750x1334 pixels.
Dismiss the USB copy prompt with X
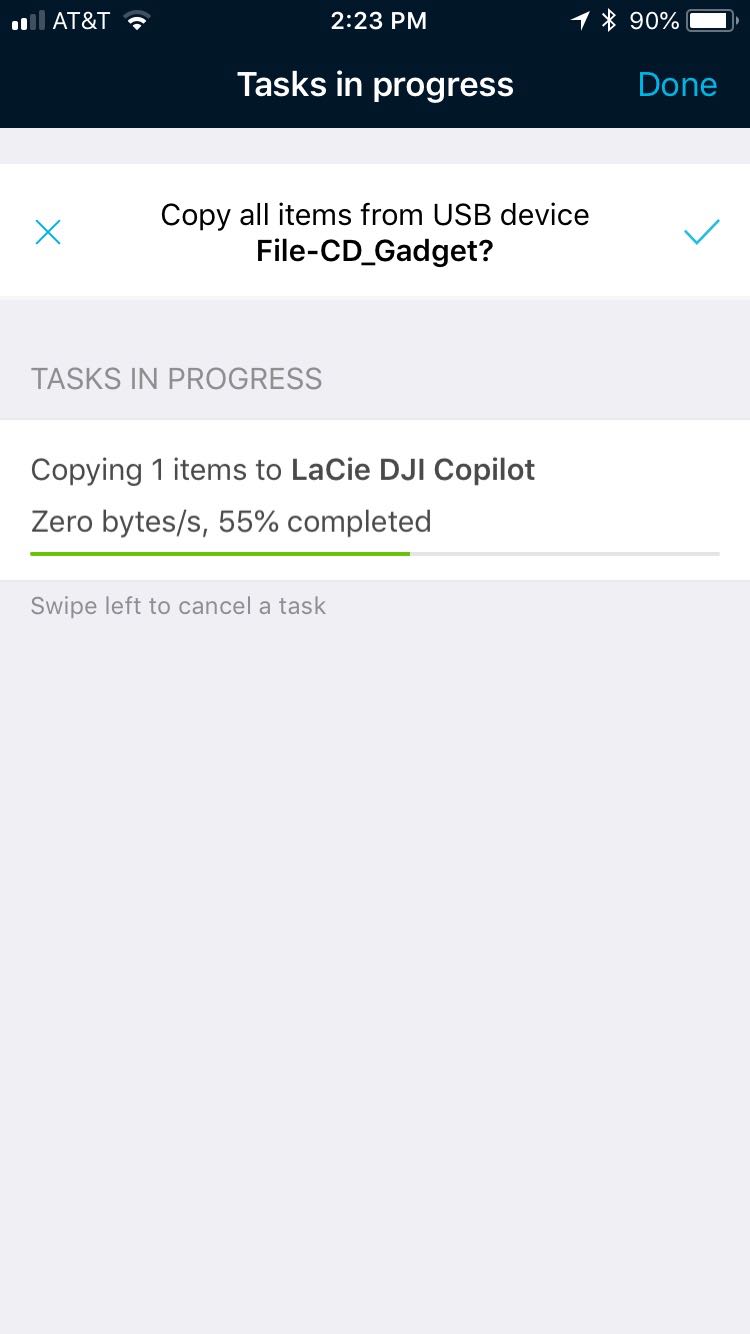click(x=48, y=233)
